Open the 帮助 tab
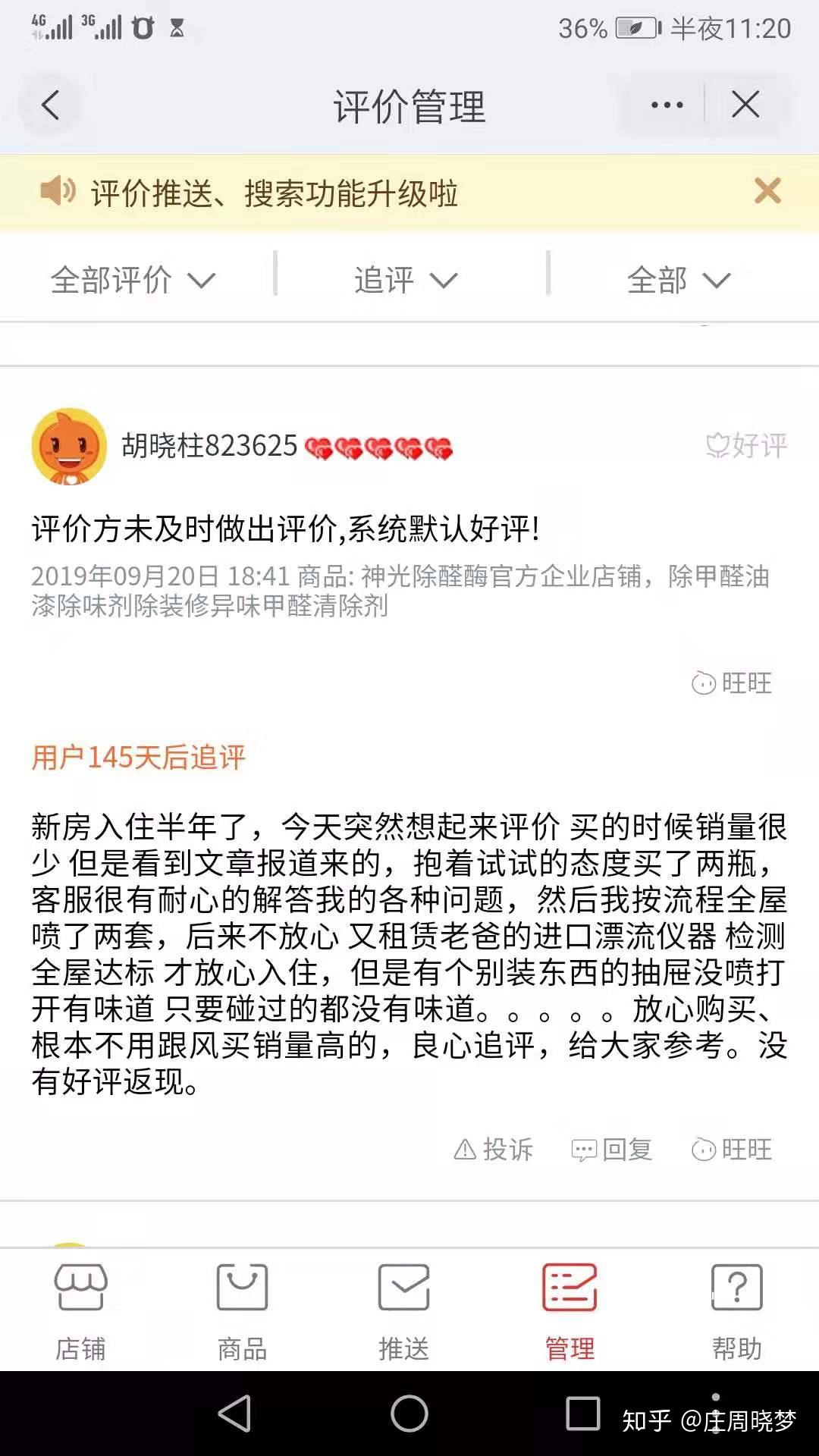The width and height of the screenshot is (819, 1456). point(736,1311)
